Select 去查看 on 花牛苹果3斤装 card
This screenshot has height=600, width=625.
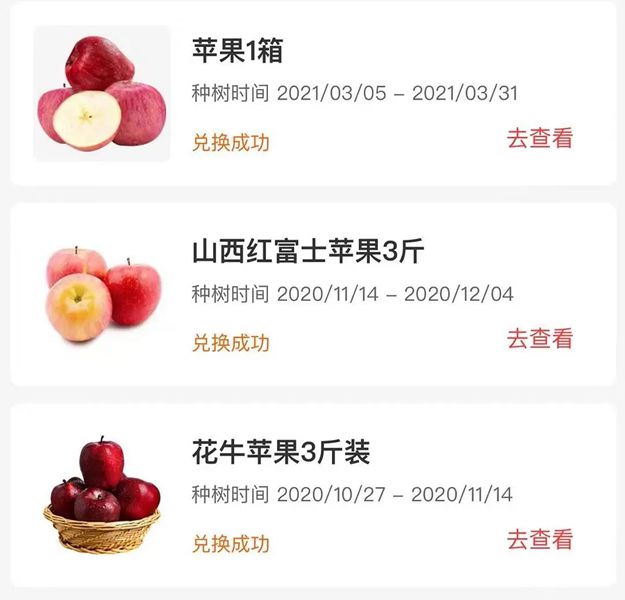coord(539,540)
